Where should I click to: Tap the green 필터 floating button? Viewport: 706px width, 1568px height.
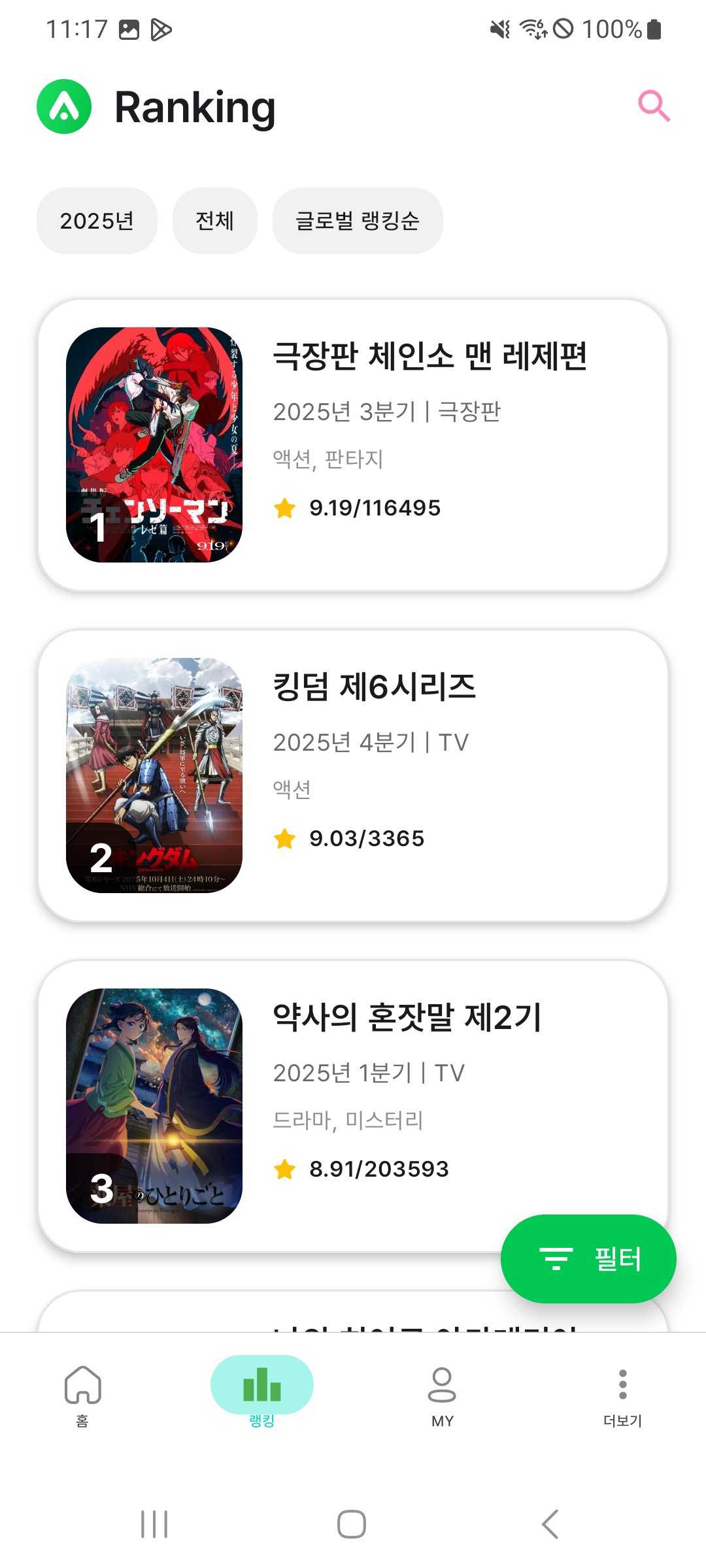pos(588,1258)
